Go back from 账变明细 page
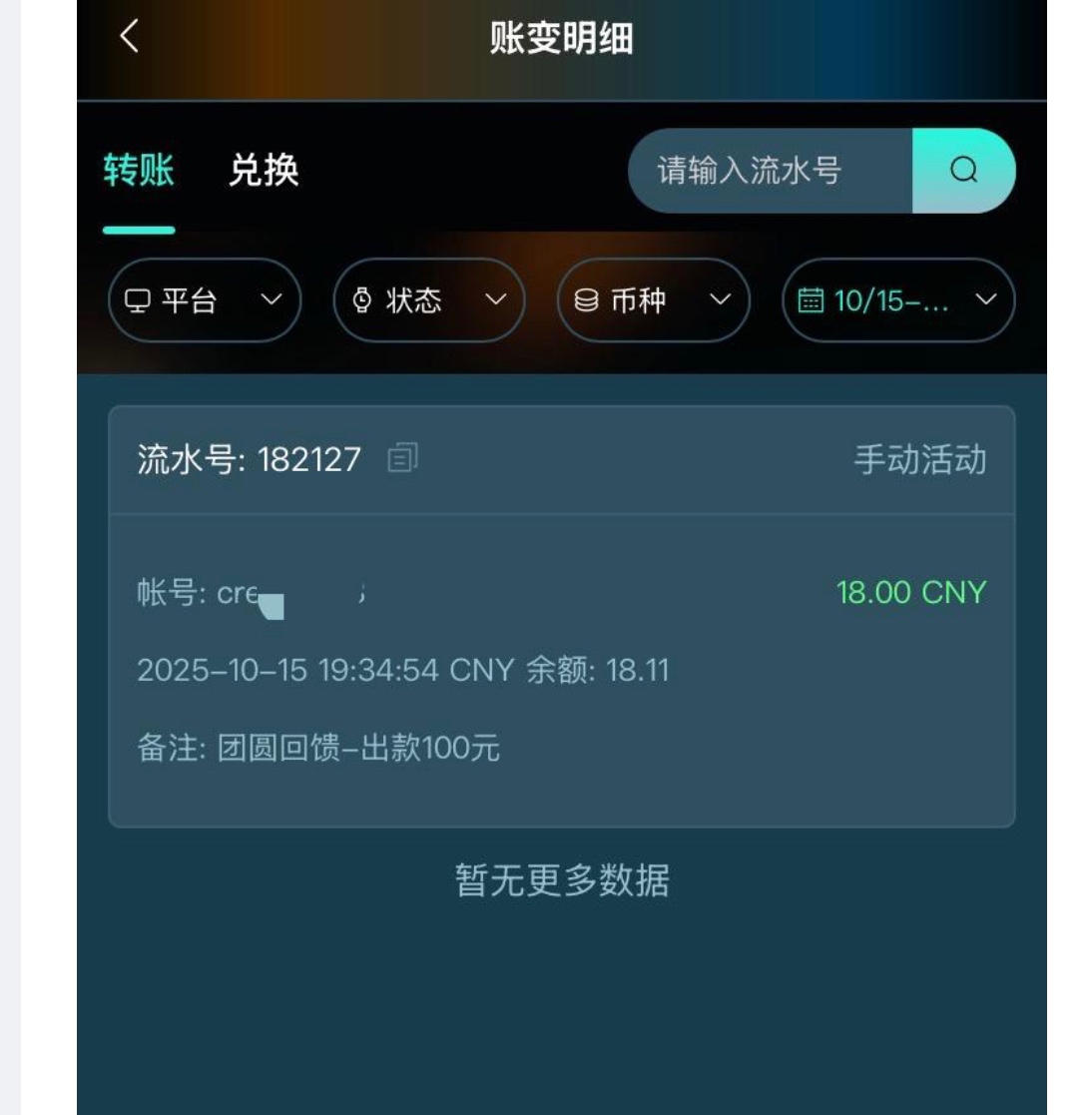This screenshot has width=1092, height=1115. [129, 38]
